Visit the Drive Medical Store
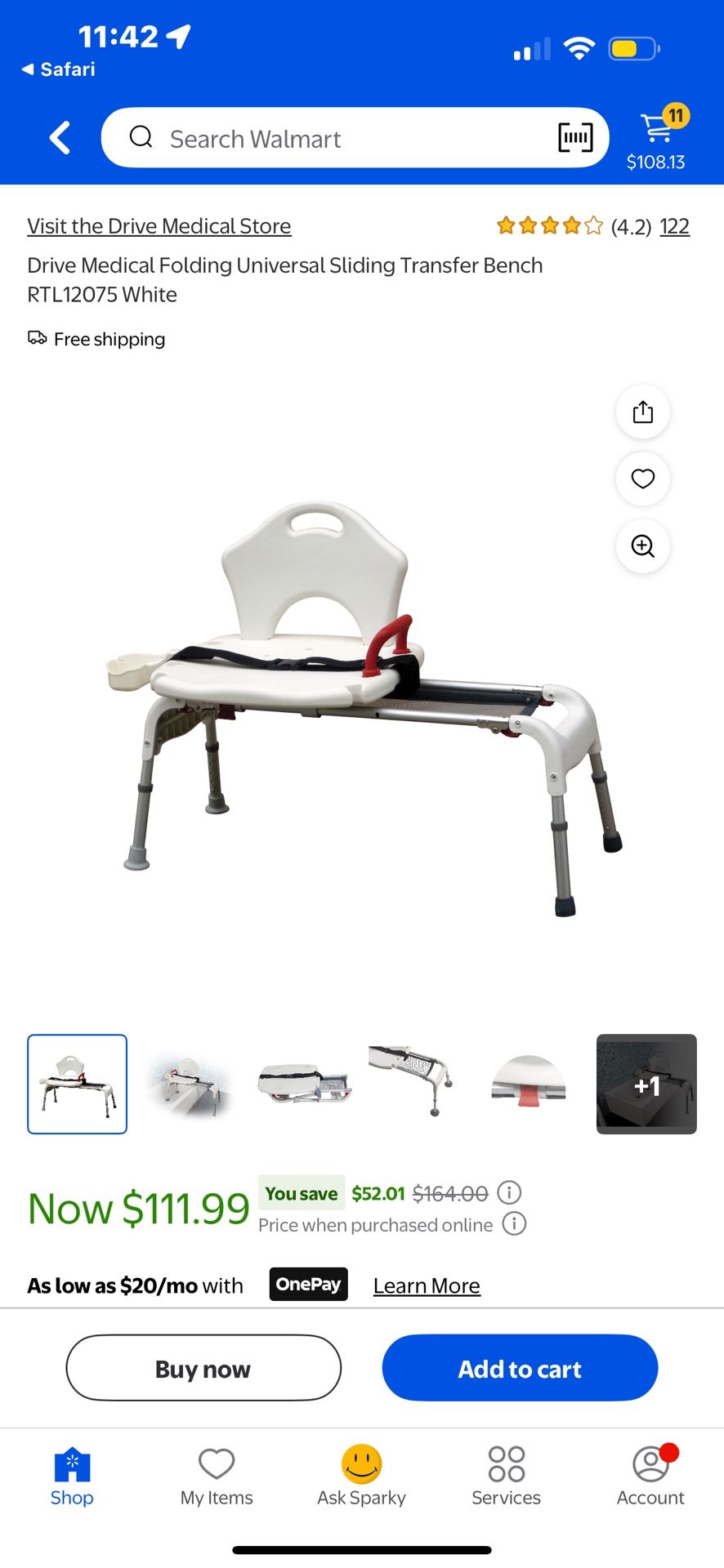Image resolution: width=724 pixels, height=1568 pixels. 159,226
